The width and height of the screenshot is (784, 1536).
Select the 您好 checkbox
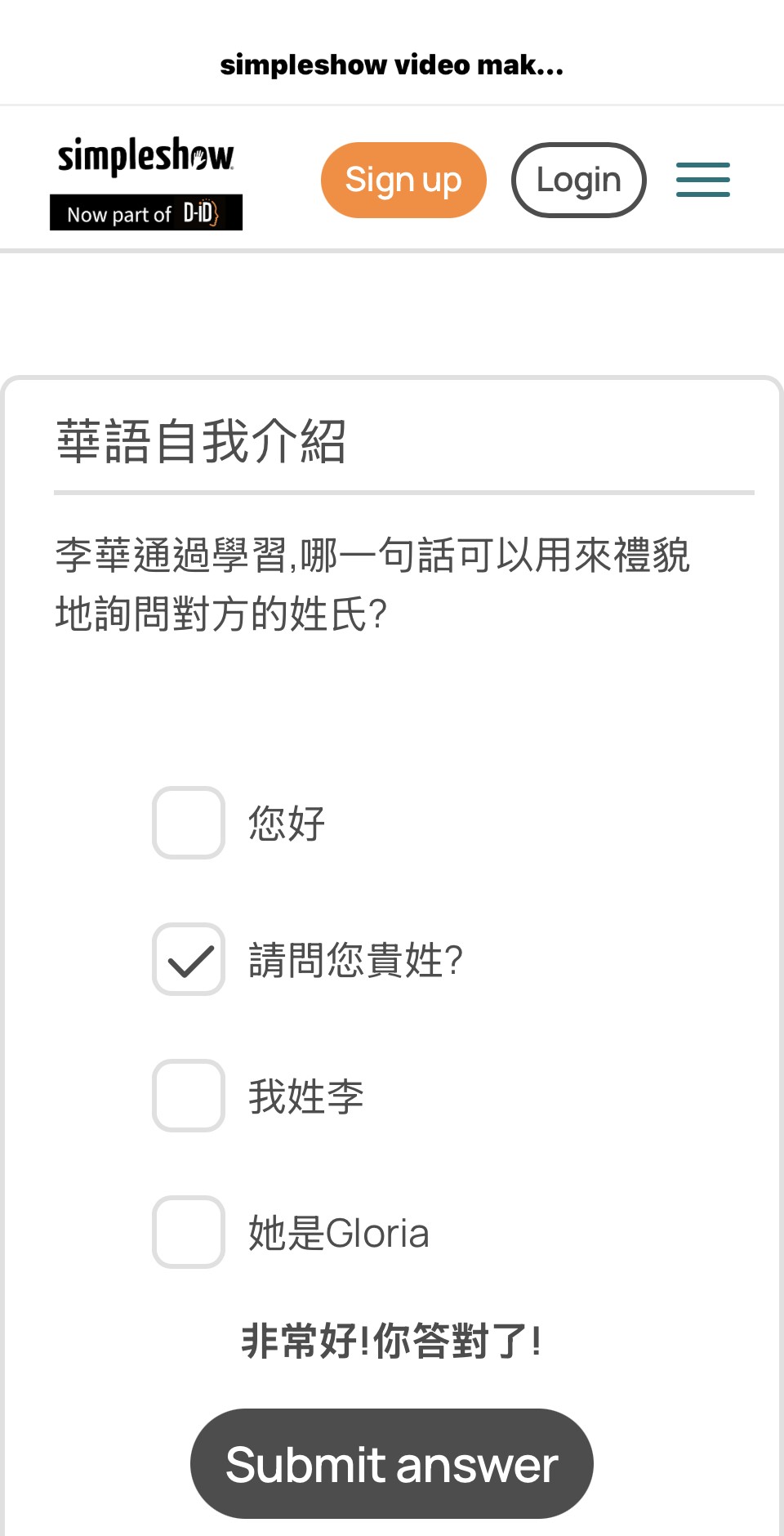(189, 823)
